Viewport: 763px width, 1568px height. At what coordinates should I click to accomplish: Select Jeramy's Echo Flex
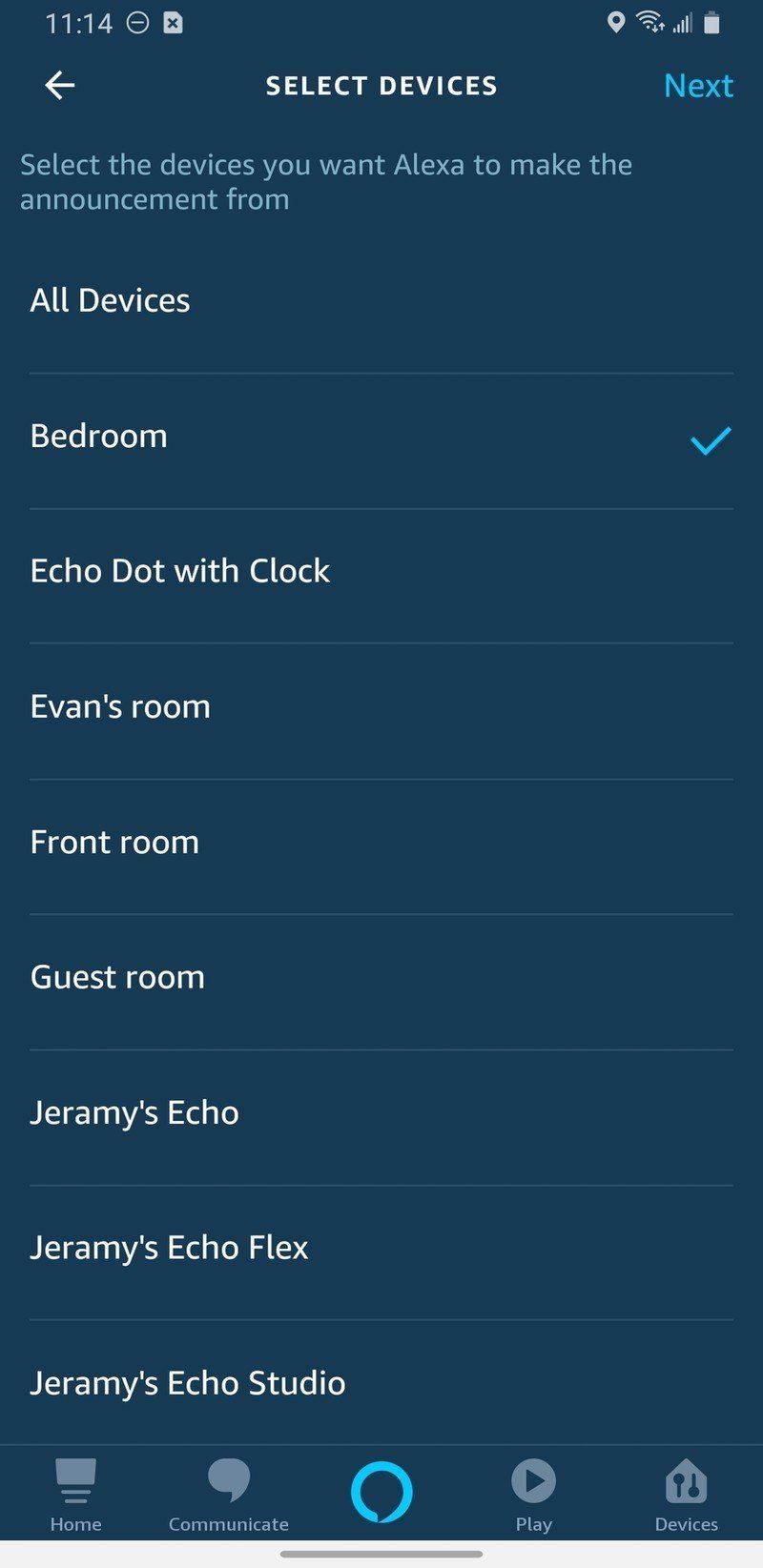(381, 1248)
